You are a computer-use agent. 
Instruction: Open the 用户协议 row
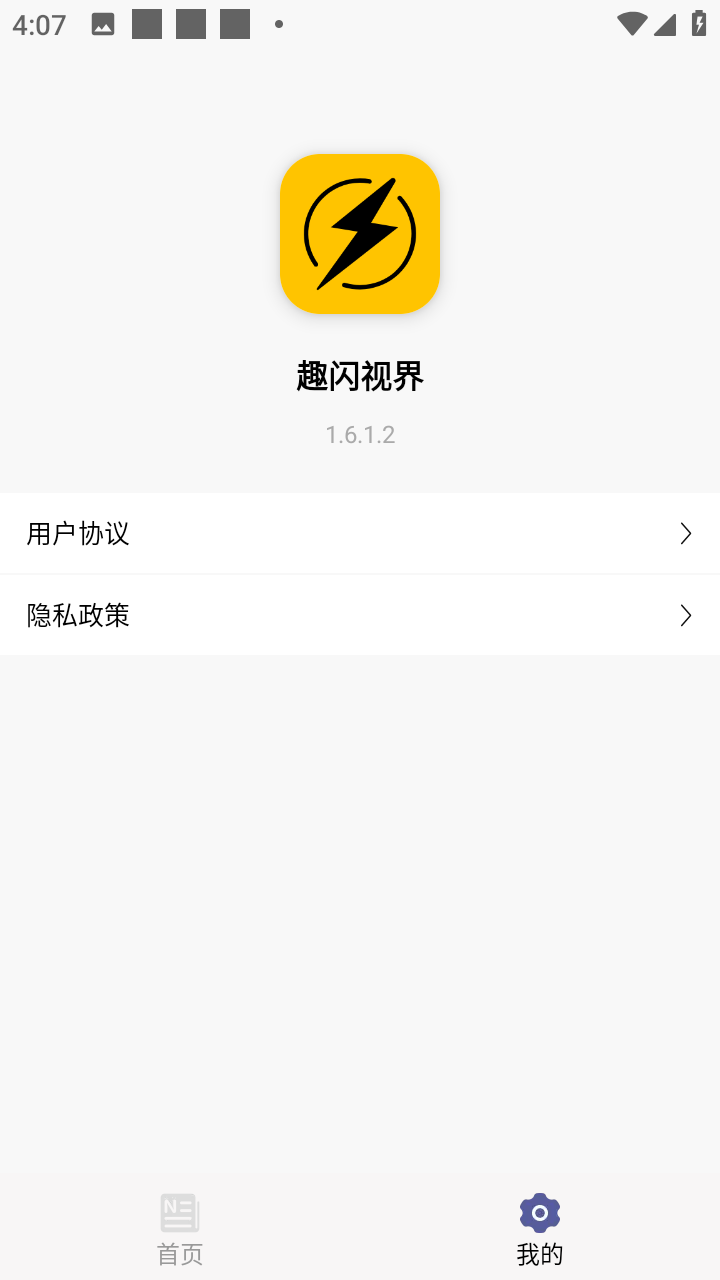pos(360,533)
